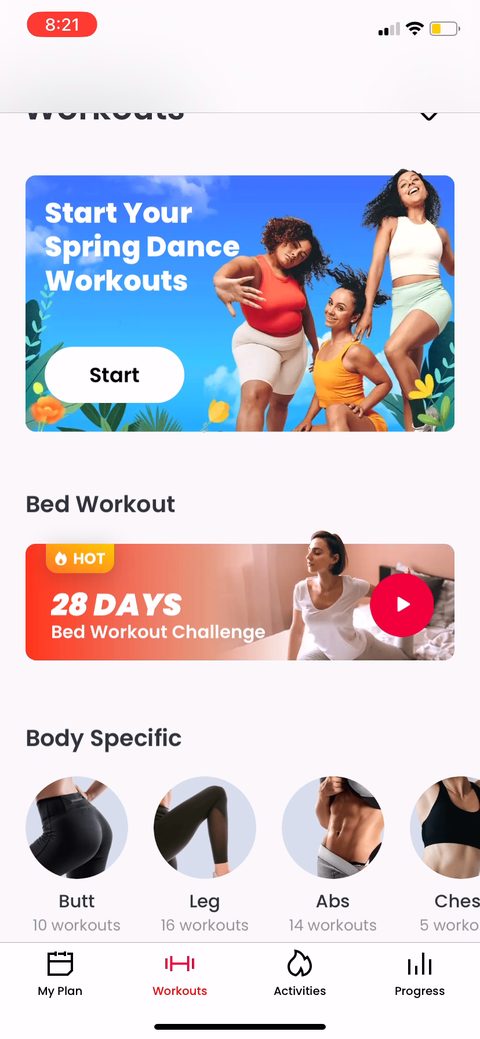Switch to the My Plan tab
Screen dimensions: 480x1039
click(60, 973)
